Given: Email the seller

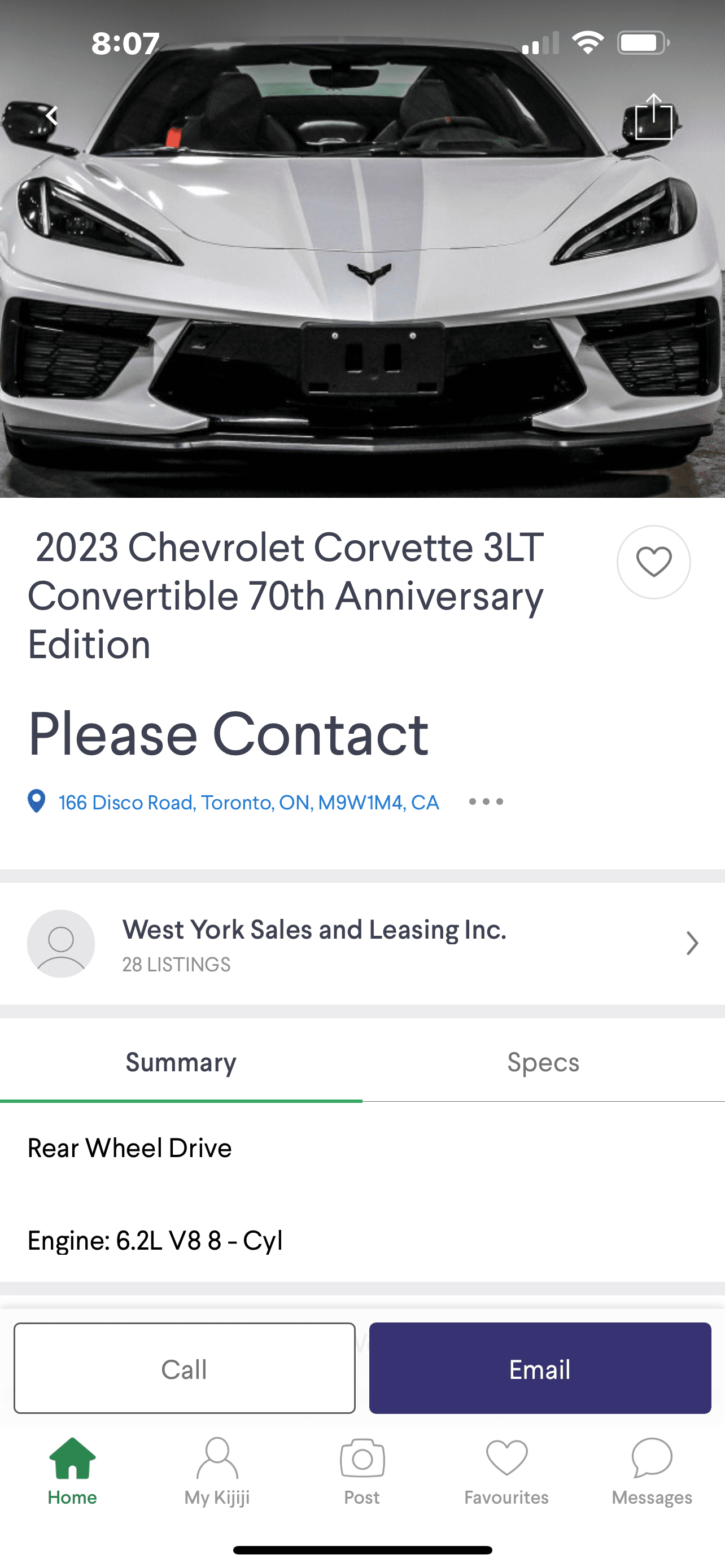Looking at the screenshot, I should 540,1368.
